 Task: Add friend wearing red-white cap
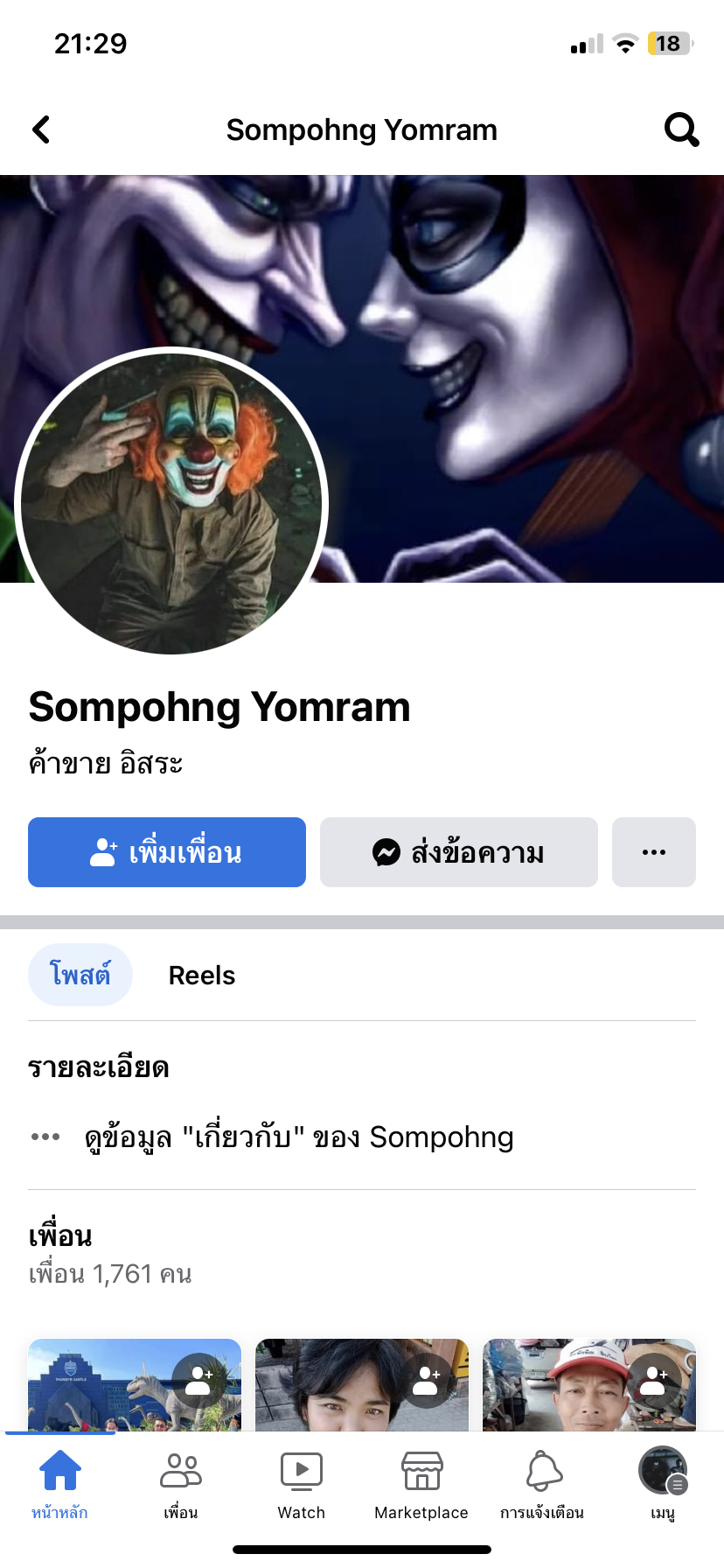point(653,1380)
